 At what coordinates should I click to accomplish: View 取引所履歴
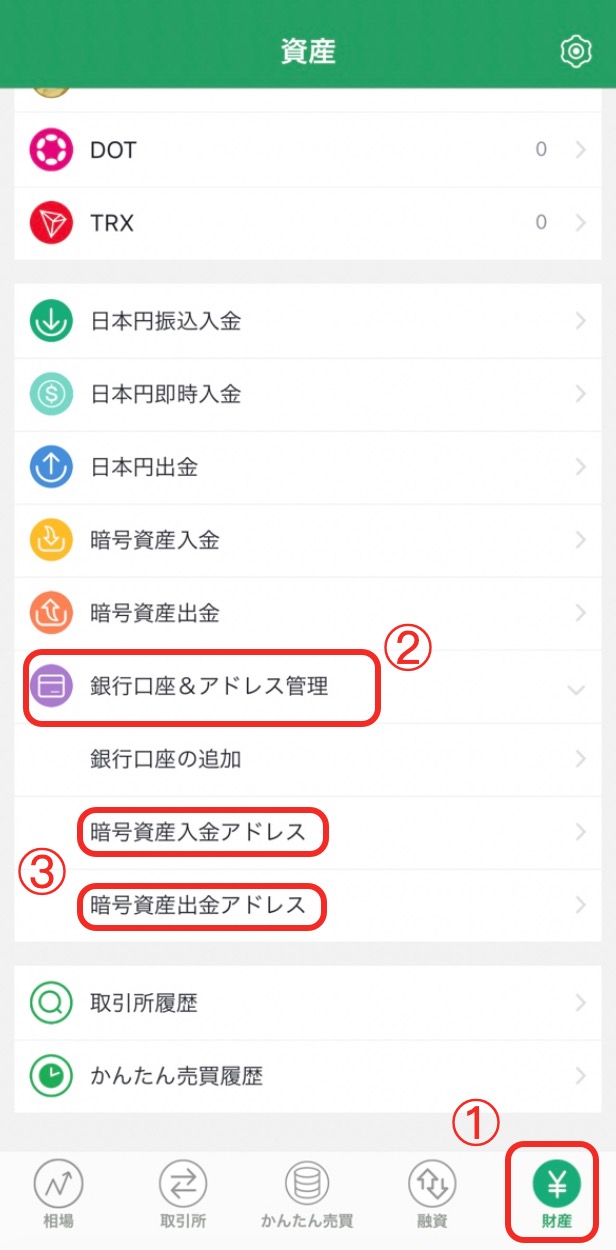(308, 1003)
